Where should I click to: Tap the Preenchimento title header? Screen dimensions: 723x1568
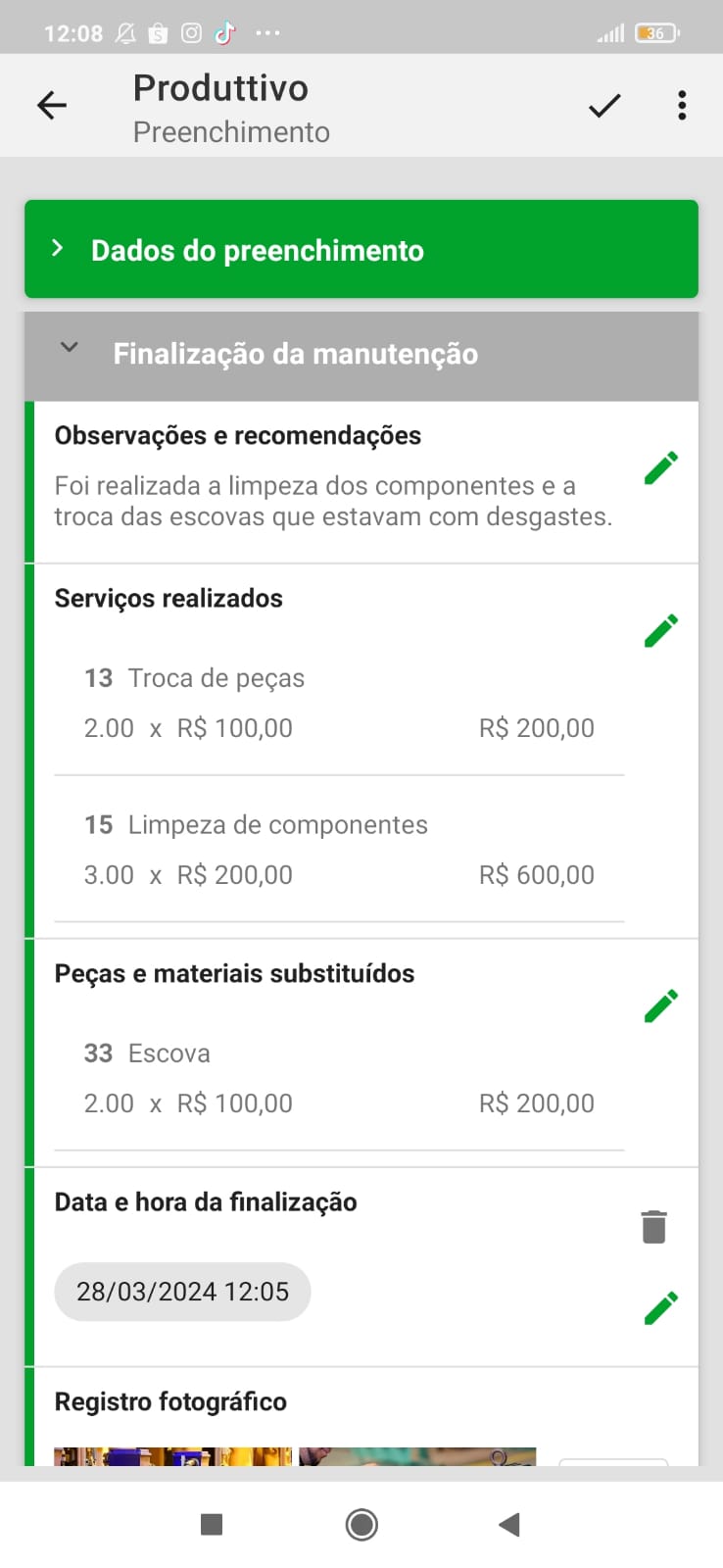(x=231, y=132)
